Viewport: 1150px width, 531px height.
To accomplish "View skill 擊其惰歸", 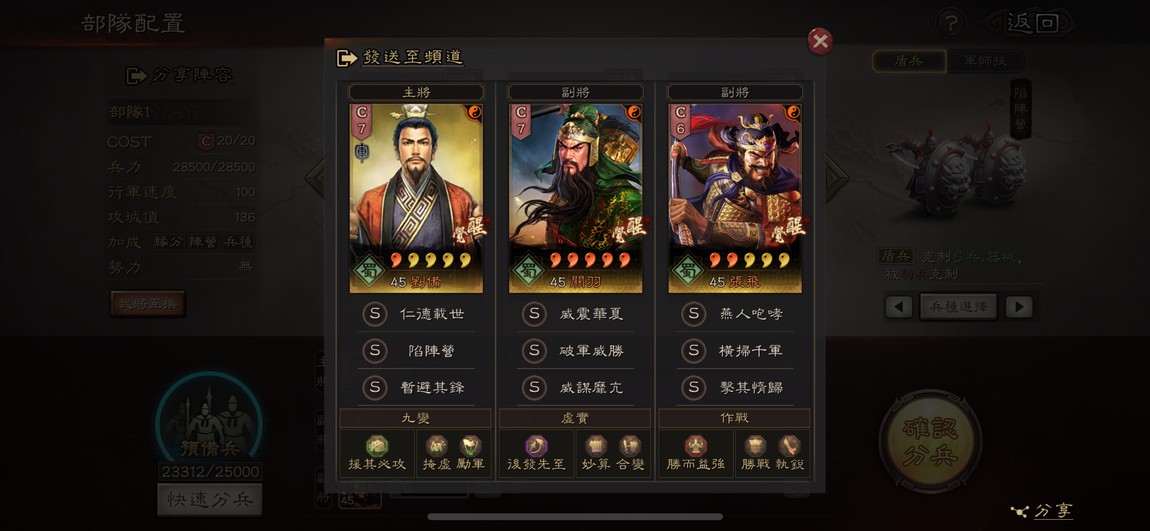I will tap(735, 387).
